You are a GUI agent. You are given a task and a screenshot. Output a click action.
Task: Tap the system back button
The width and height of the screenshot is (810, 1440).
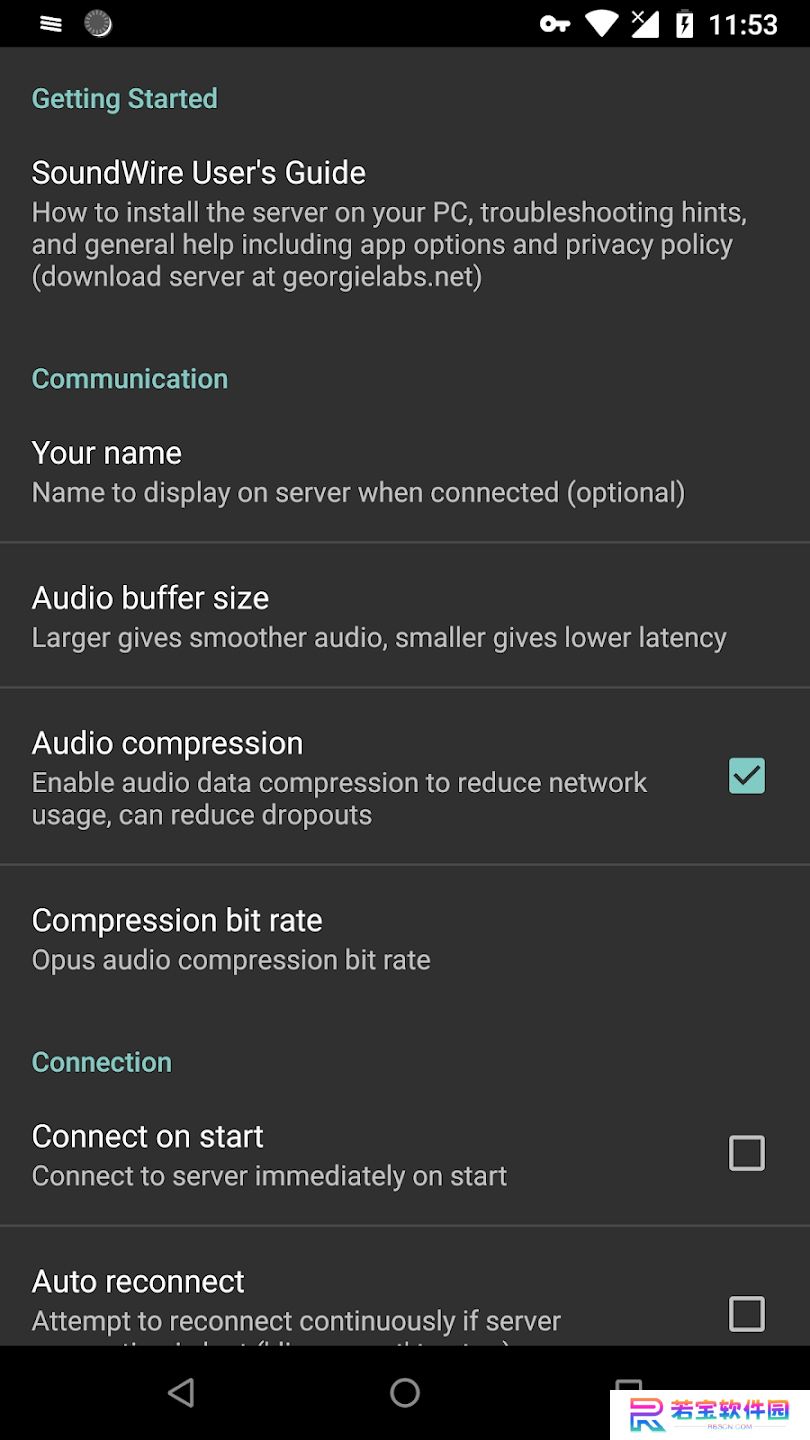181,1392
